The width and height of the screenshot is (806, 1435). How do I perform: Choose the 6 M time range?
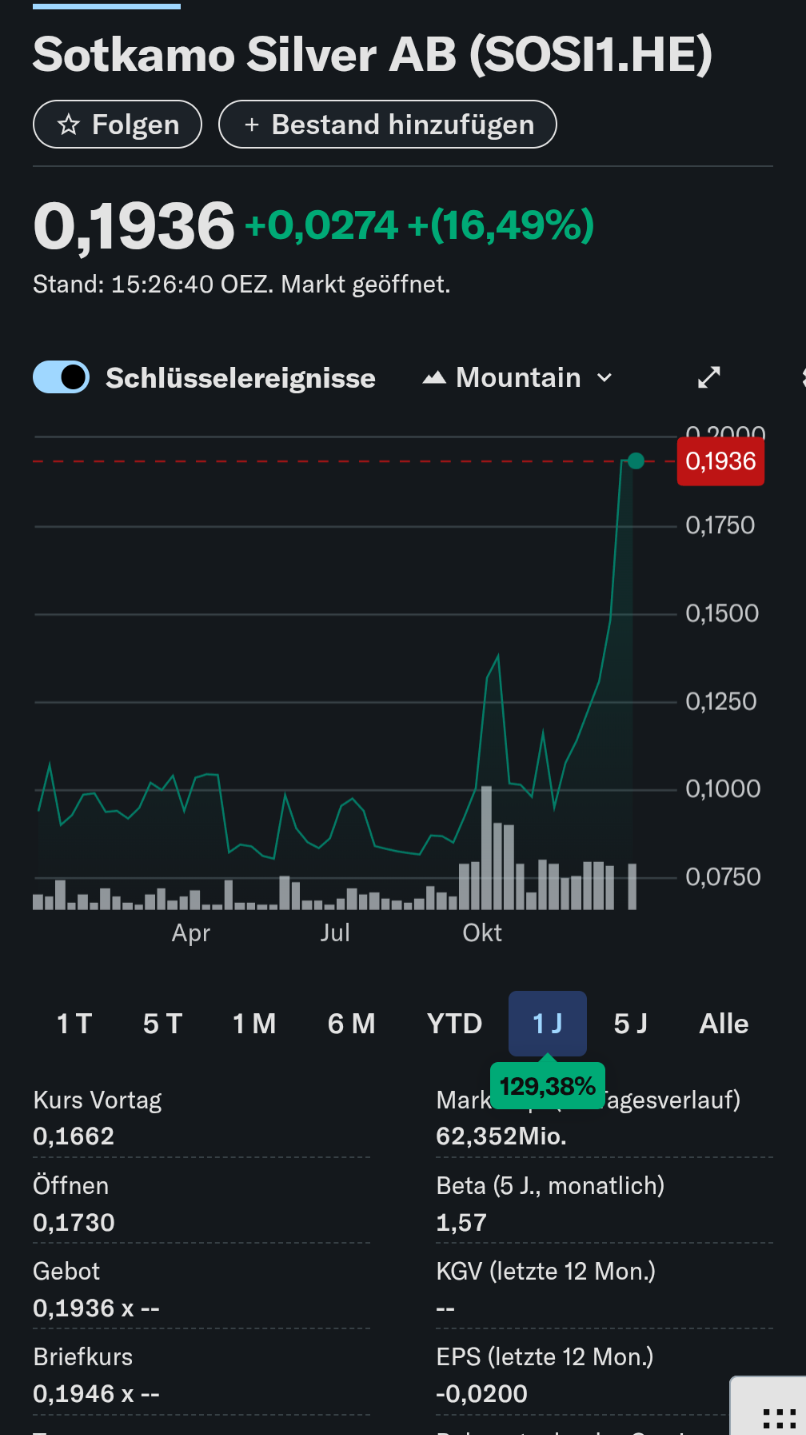(x=351, y=1023)
